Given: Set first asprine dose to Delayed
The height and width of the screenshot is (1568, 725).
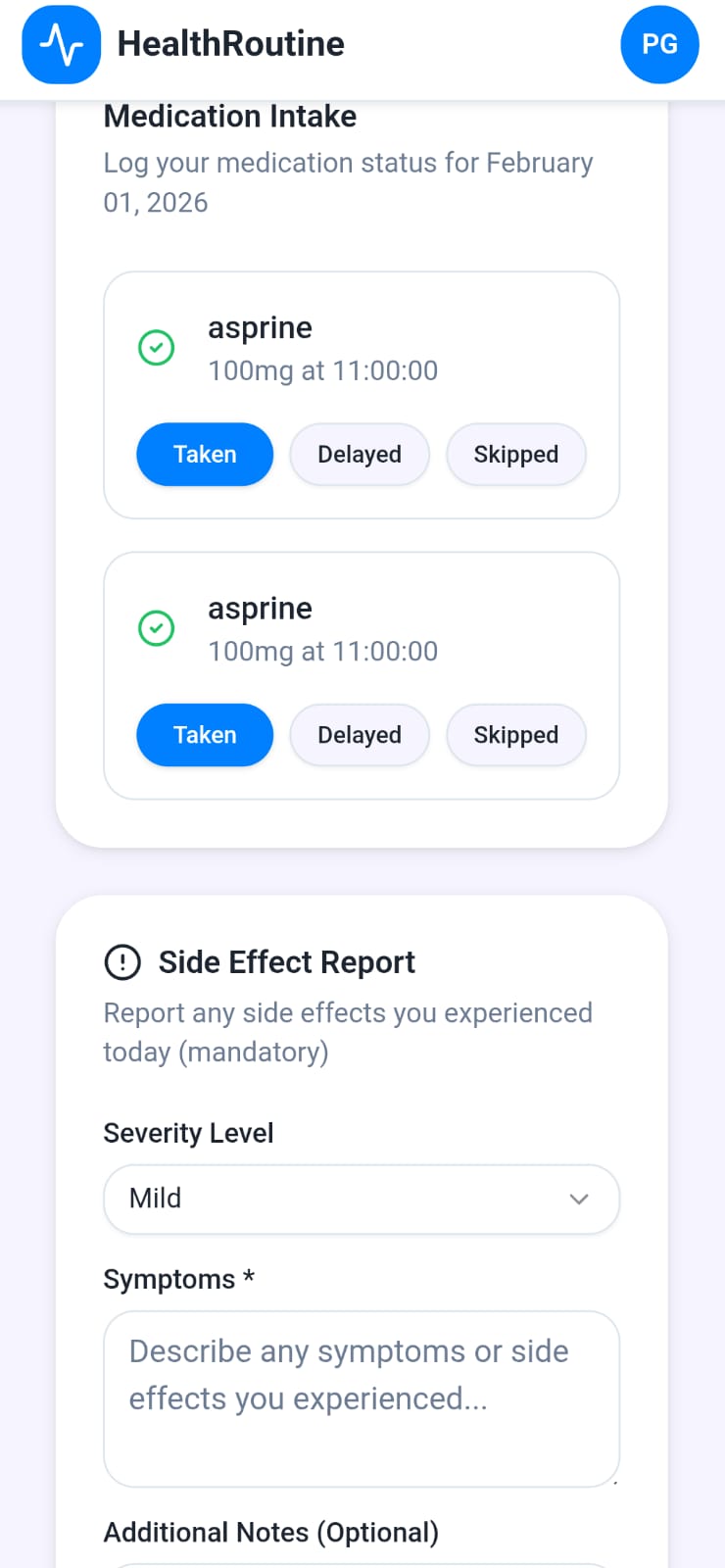Looking at the screenshot, I should pyautogui.click(x=360, y=454).
